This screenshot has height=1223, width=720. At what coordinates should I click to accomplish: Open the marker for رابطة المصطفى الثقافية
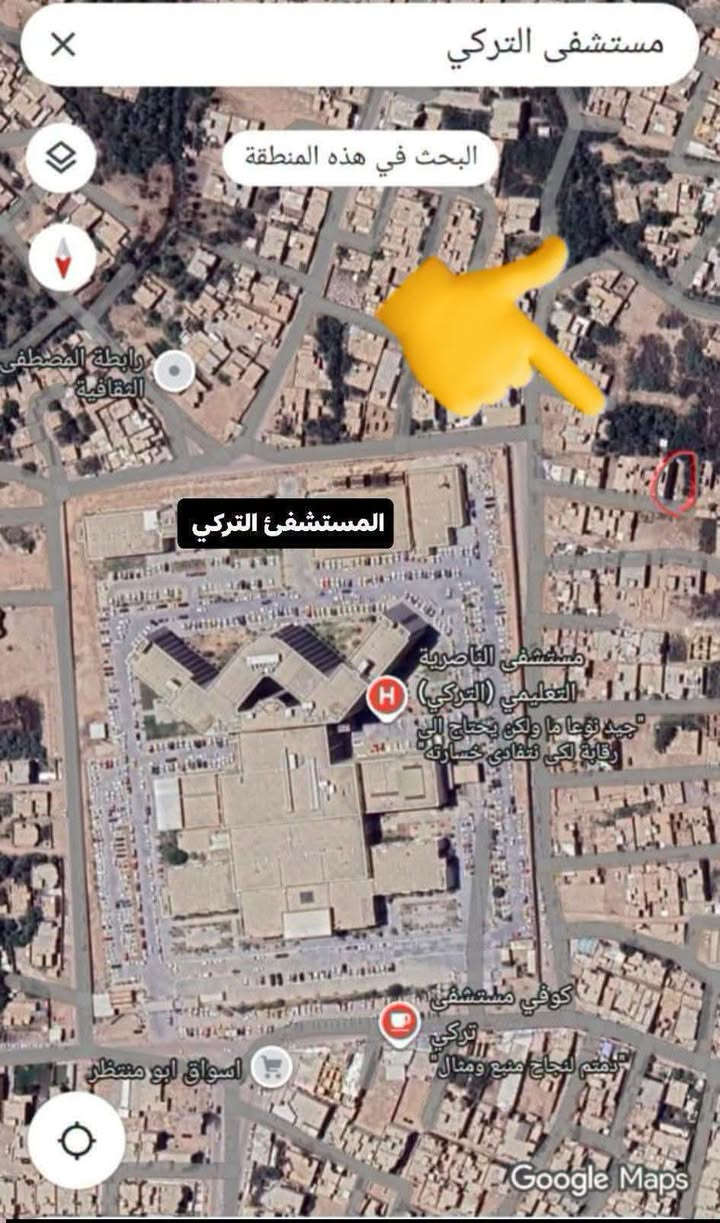176,373
